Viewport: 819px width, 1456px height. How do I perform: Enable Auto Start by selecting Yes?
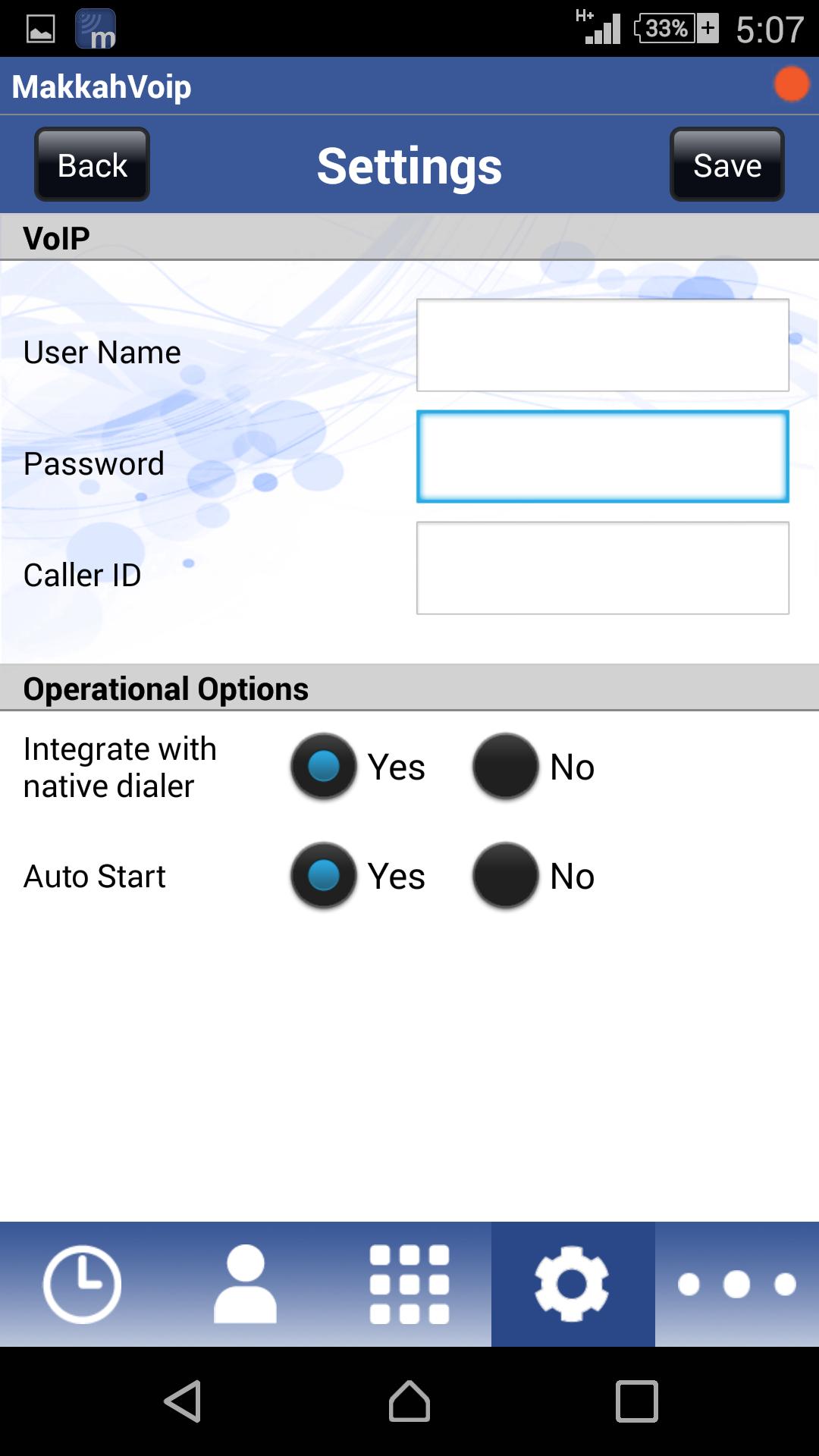[324, 876]
